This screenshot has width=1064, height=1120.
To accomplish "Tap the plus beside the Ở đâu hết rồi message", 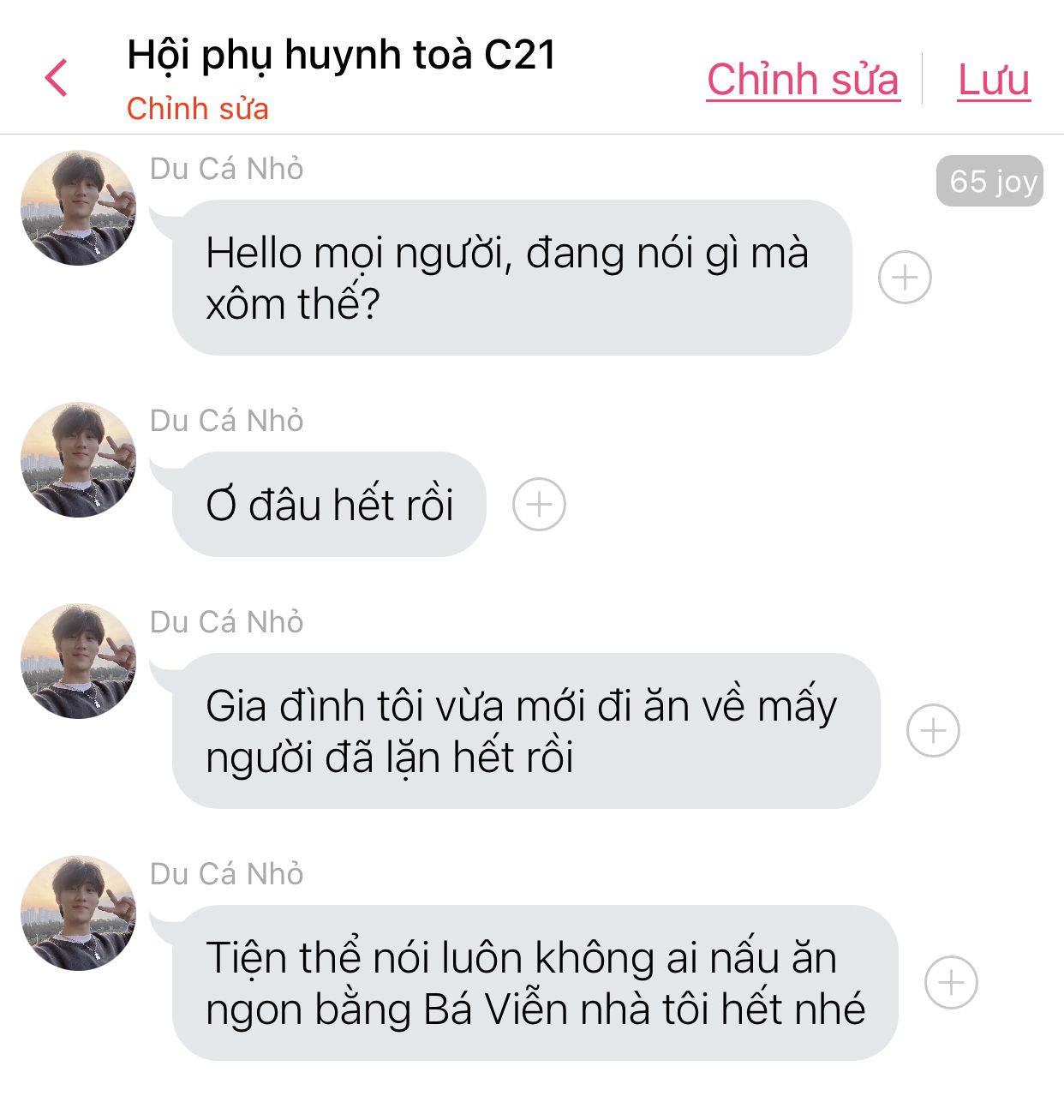I will 539,504.
